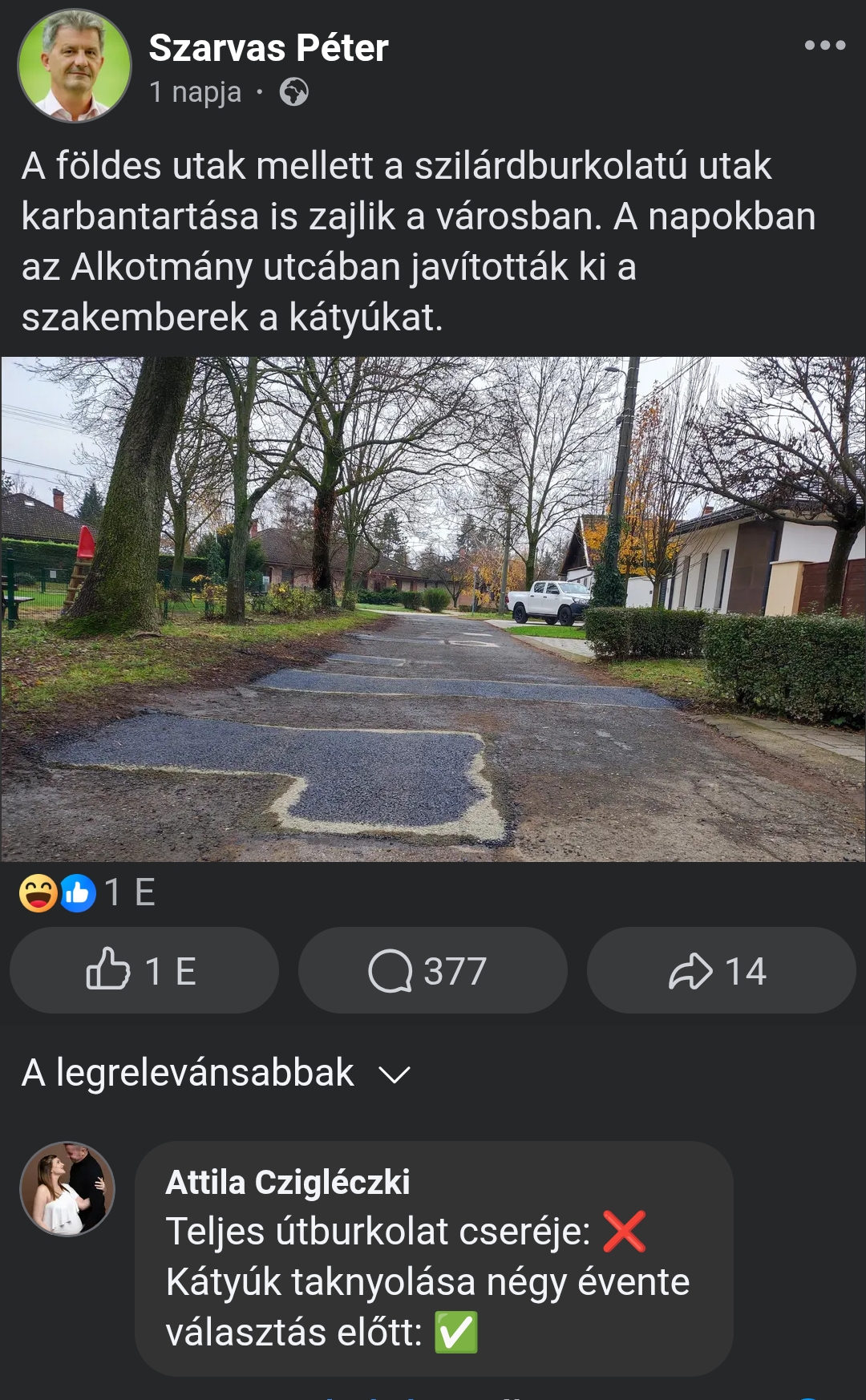The width and height of the screenshot is (866, 1400).
Task: Open Szarvas Péter's profile picture
Action: (x=75, y=67)
